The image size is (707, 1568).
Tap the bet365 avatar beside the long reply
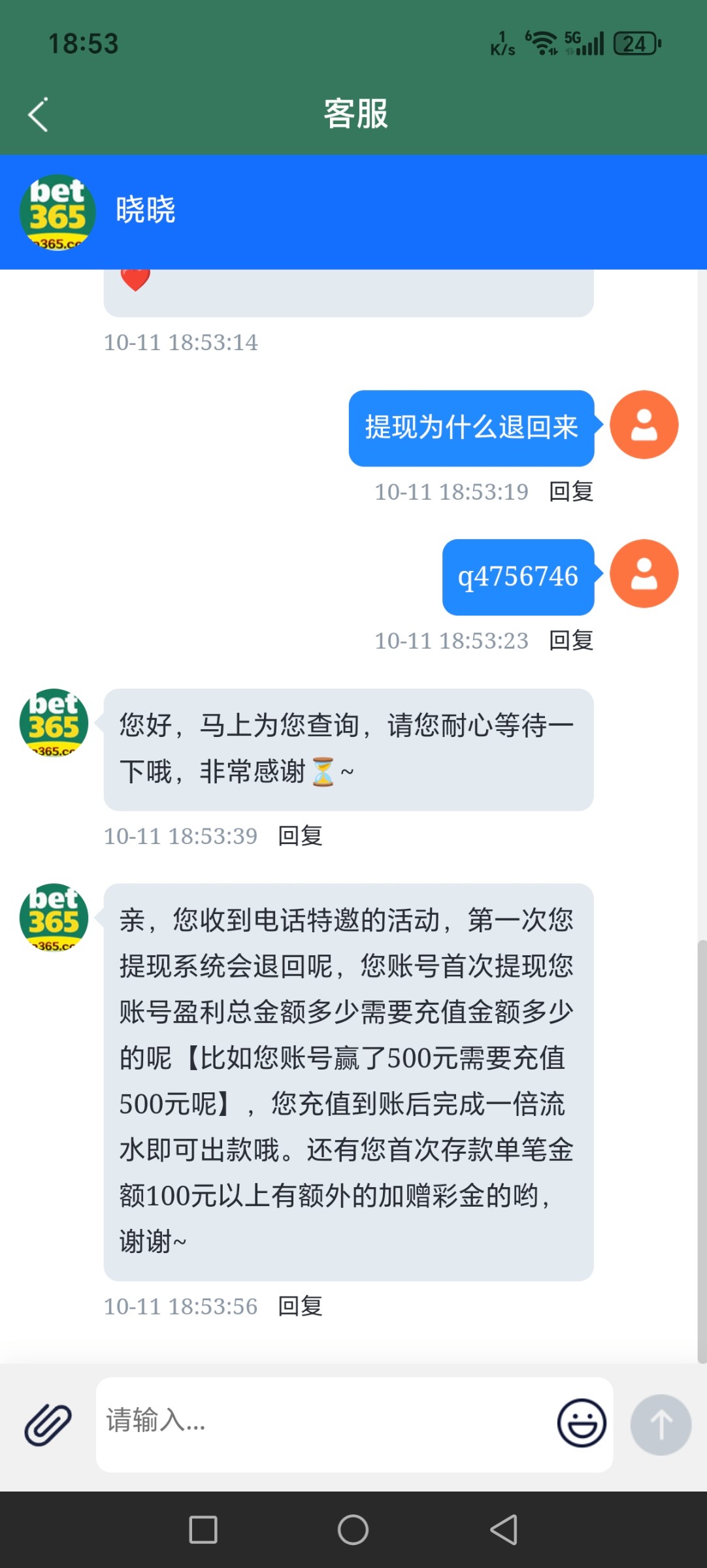pyautogui.click(x=54, y=916)
